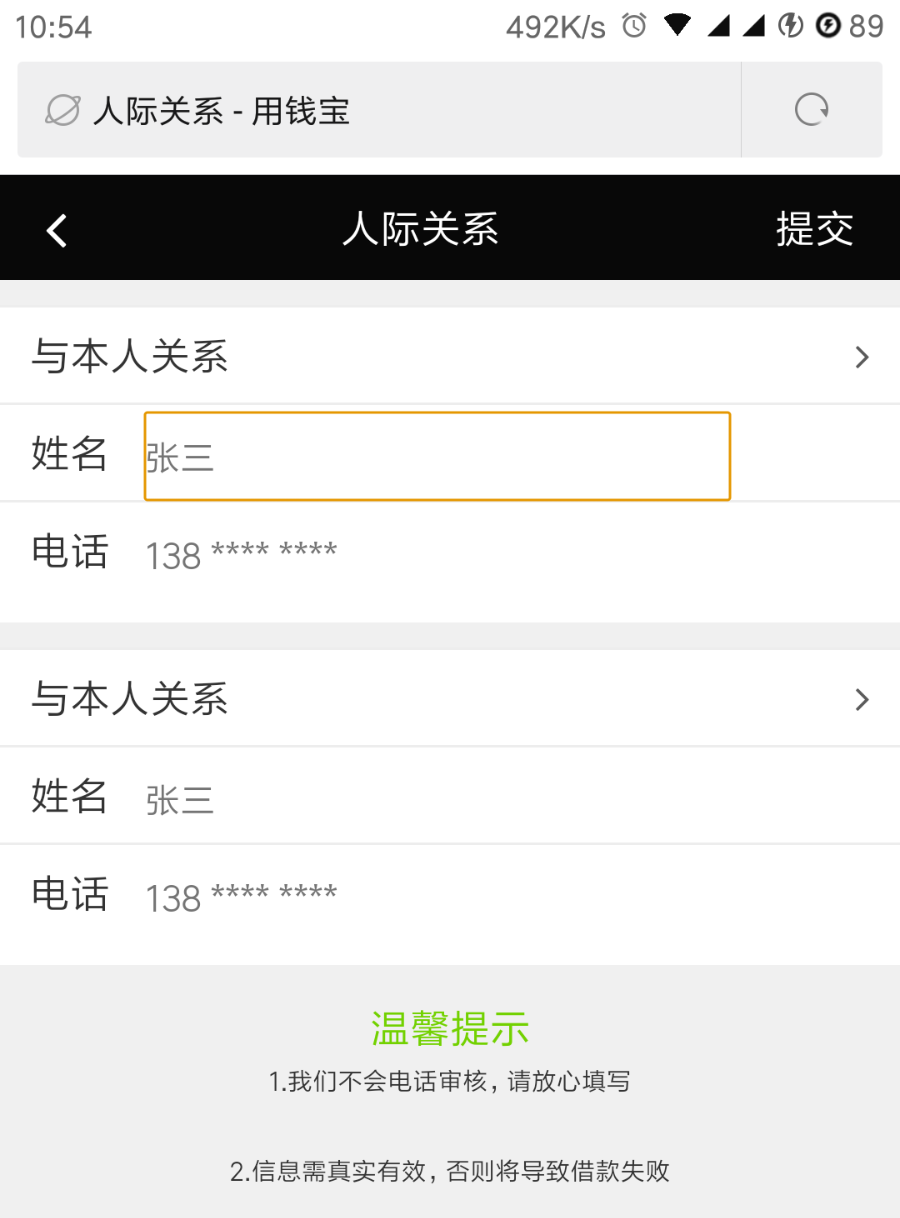Image resolution: width=900 pixels, height=1218 pixels.
Task: Expand the second 与本人关系 picker
Action: pyautogui.click(x=450, y=699)
